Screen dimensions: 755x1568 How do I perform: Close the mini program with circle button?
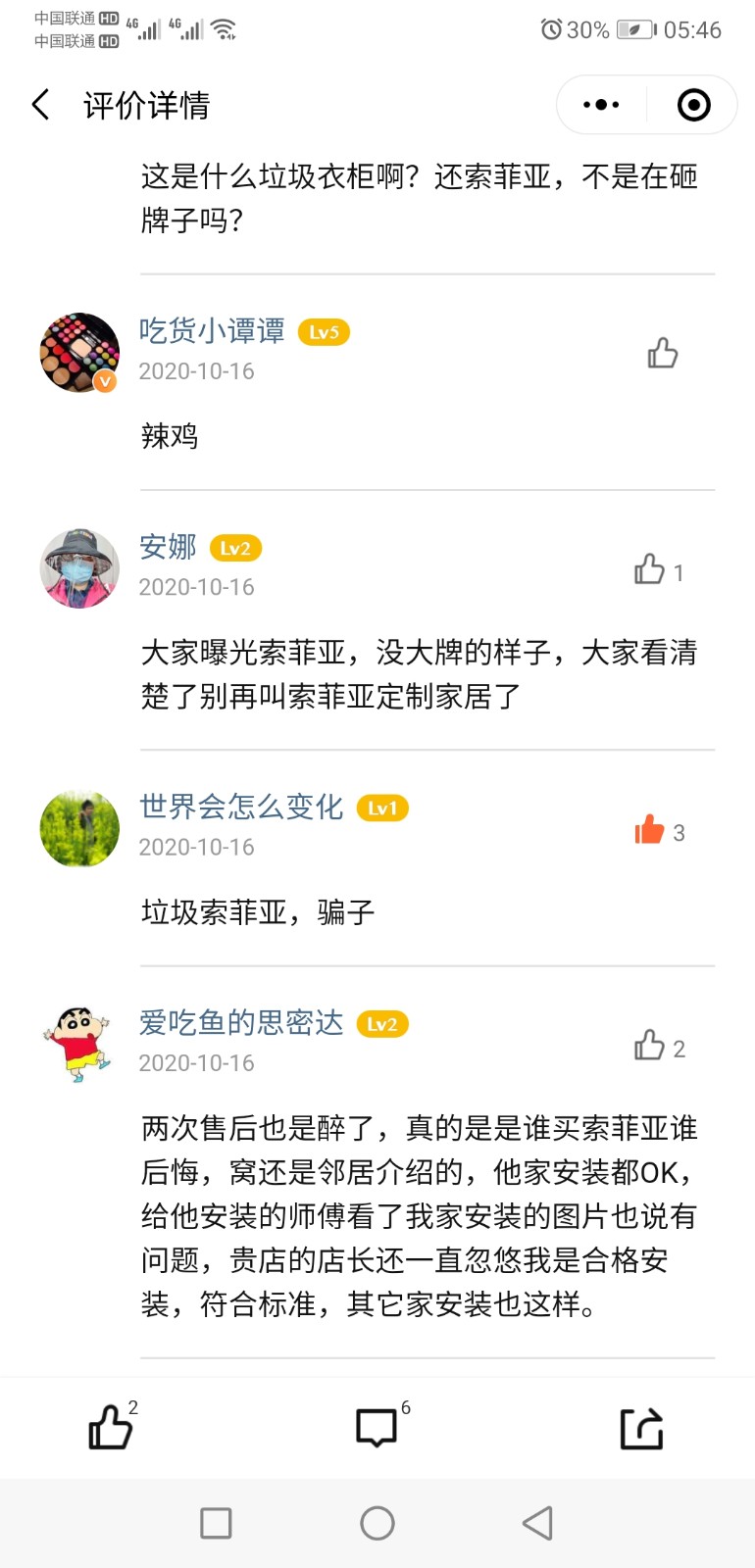[x=693, y=105]
